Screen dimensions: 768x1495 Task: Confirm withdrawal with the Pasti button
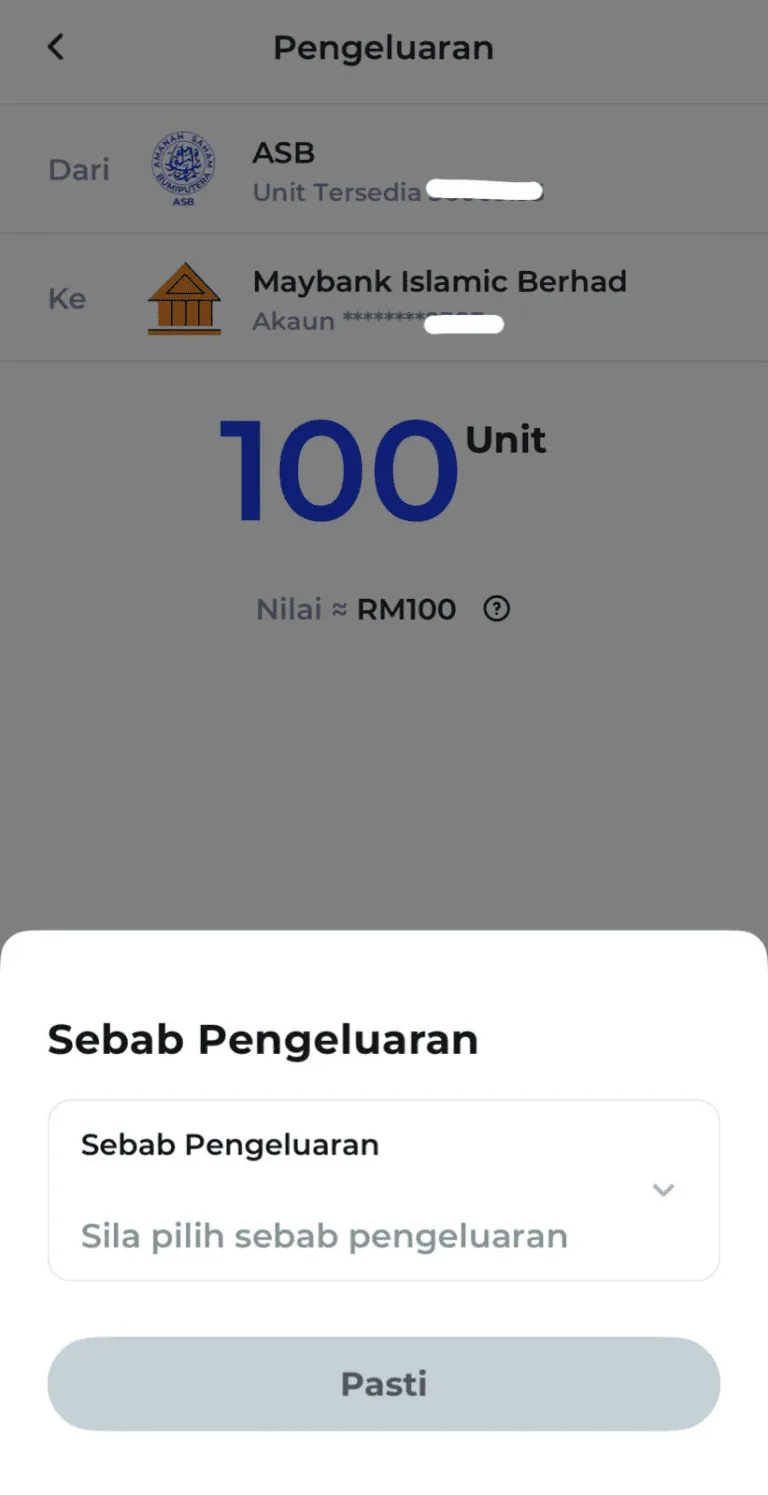[x=383, y=1384]
